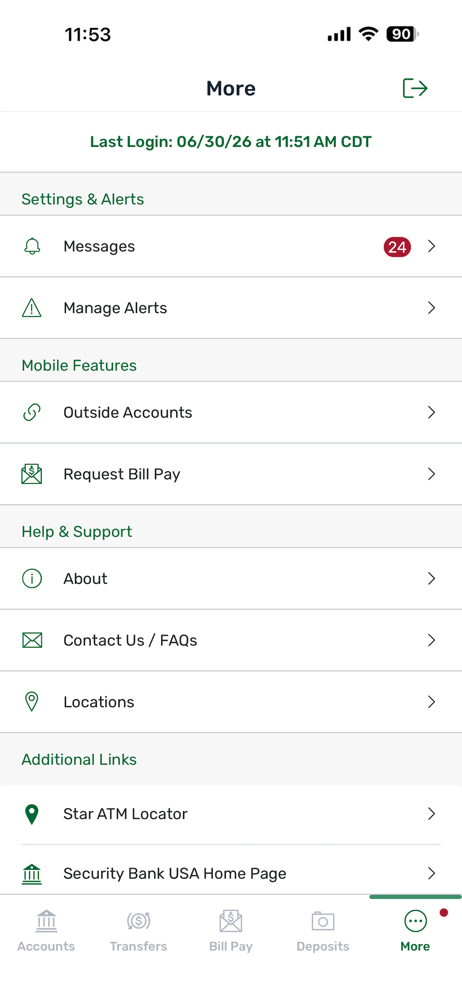Open Contact Us / FAQs
The height and width of the screenshot is (1000, 462).
pos(231,640)
